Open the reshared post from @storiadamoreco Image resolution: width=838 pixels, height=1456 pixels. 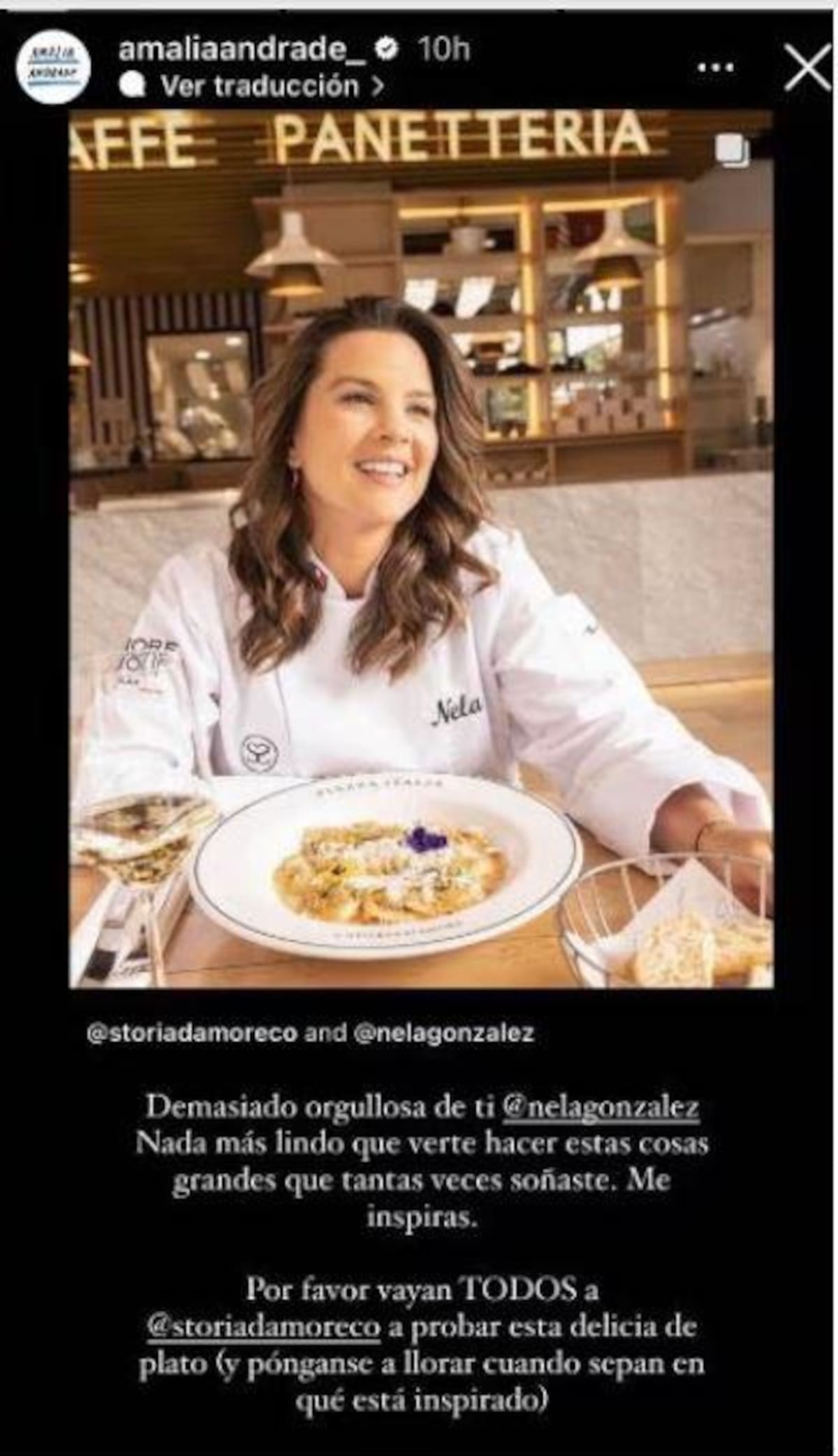(421, 549)
